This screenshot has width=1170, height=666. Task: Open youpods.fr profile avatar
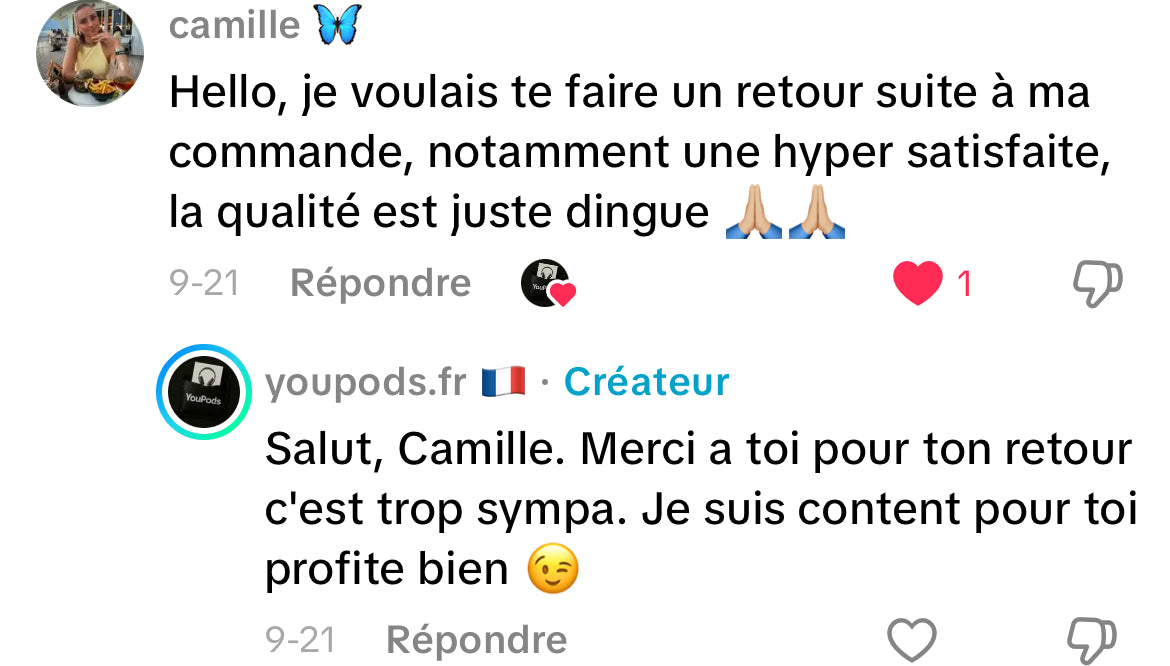(203, 391)
